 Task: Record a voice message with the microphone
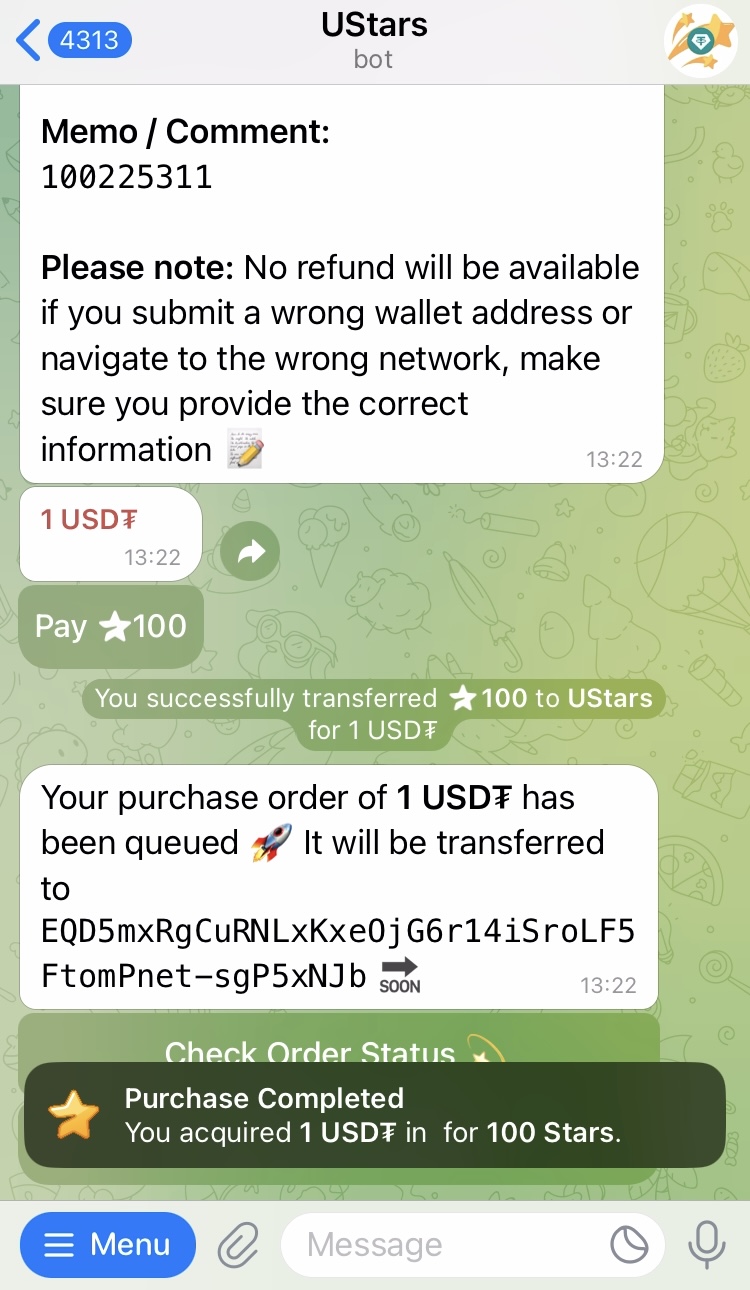(706, 1245)
